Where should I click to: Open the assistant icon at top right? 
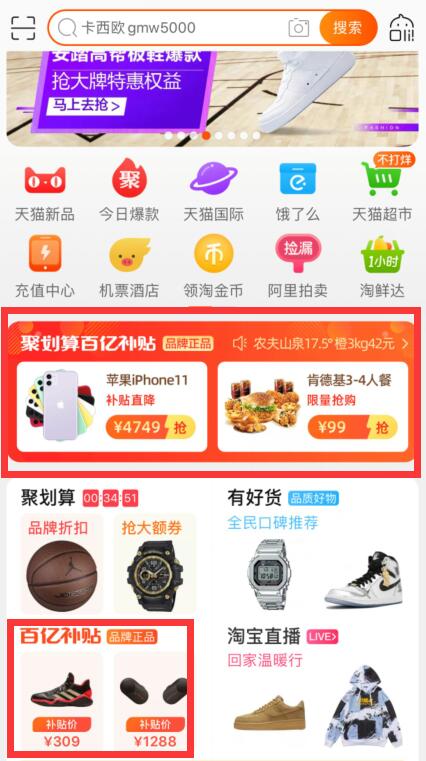[401, 28]
